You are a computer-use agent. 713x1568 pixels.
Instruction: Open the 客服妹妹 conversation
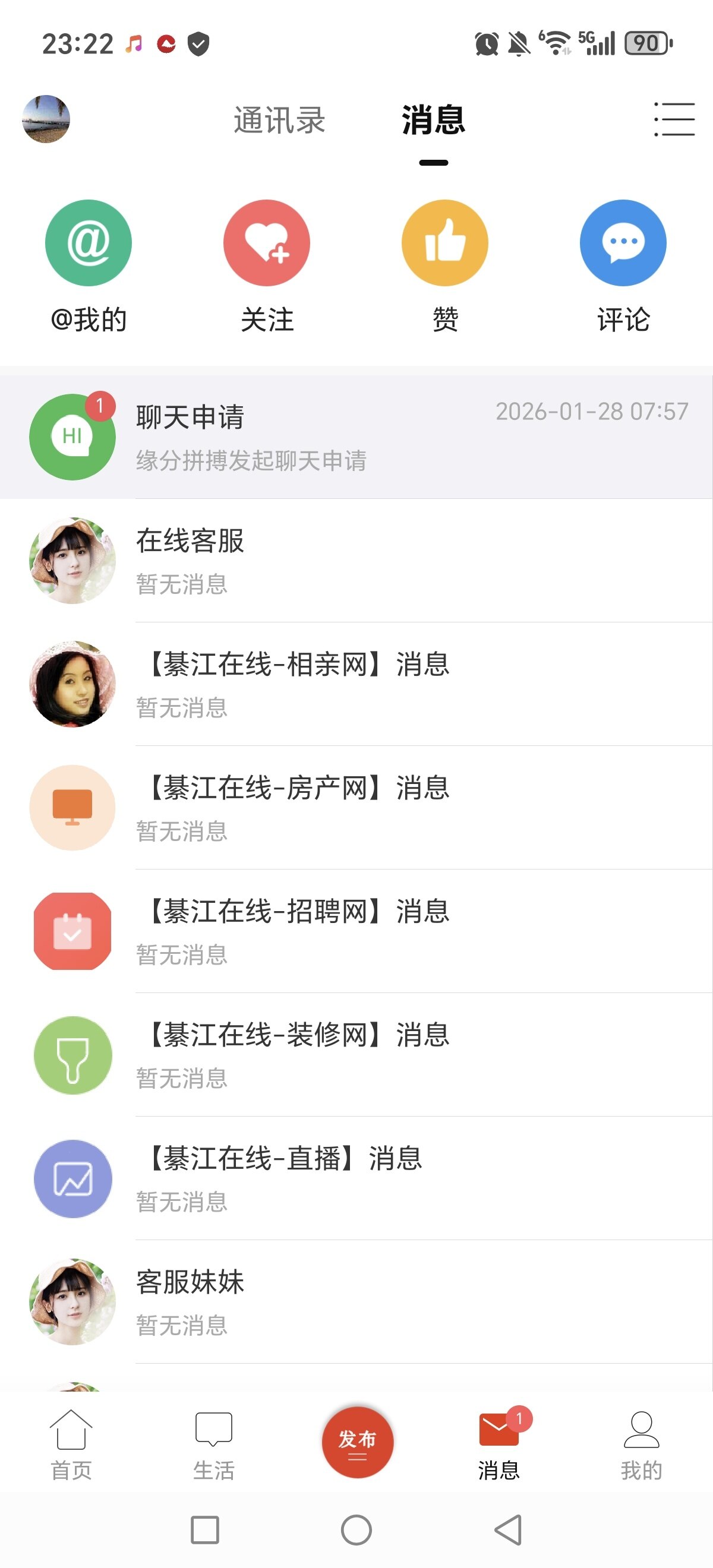pos(356,1302)
